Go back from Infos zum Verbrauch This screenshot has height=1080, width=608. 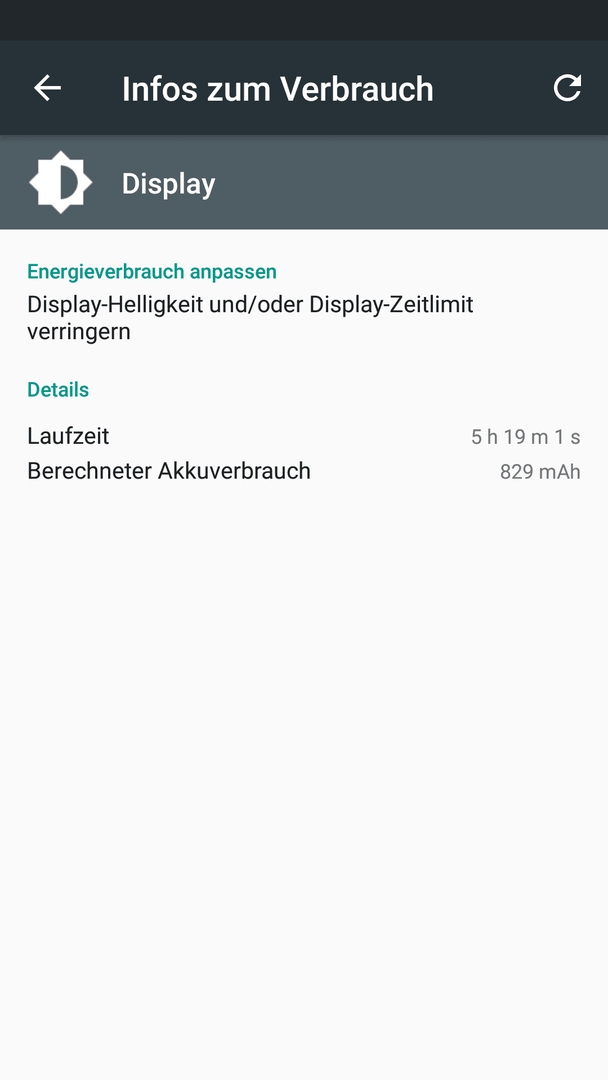click(48, 88)
